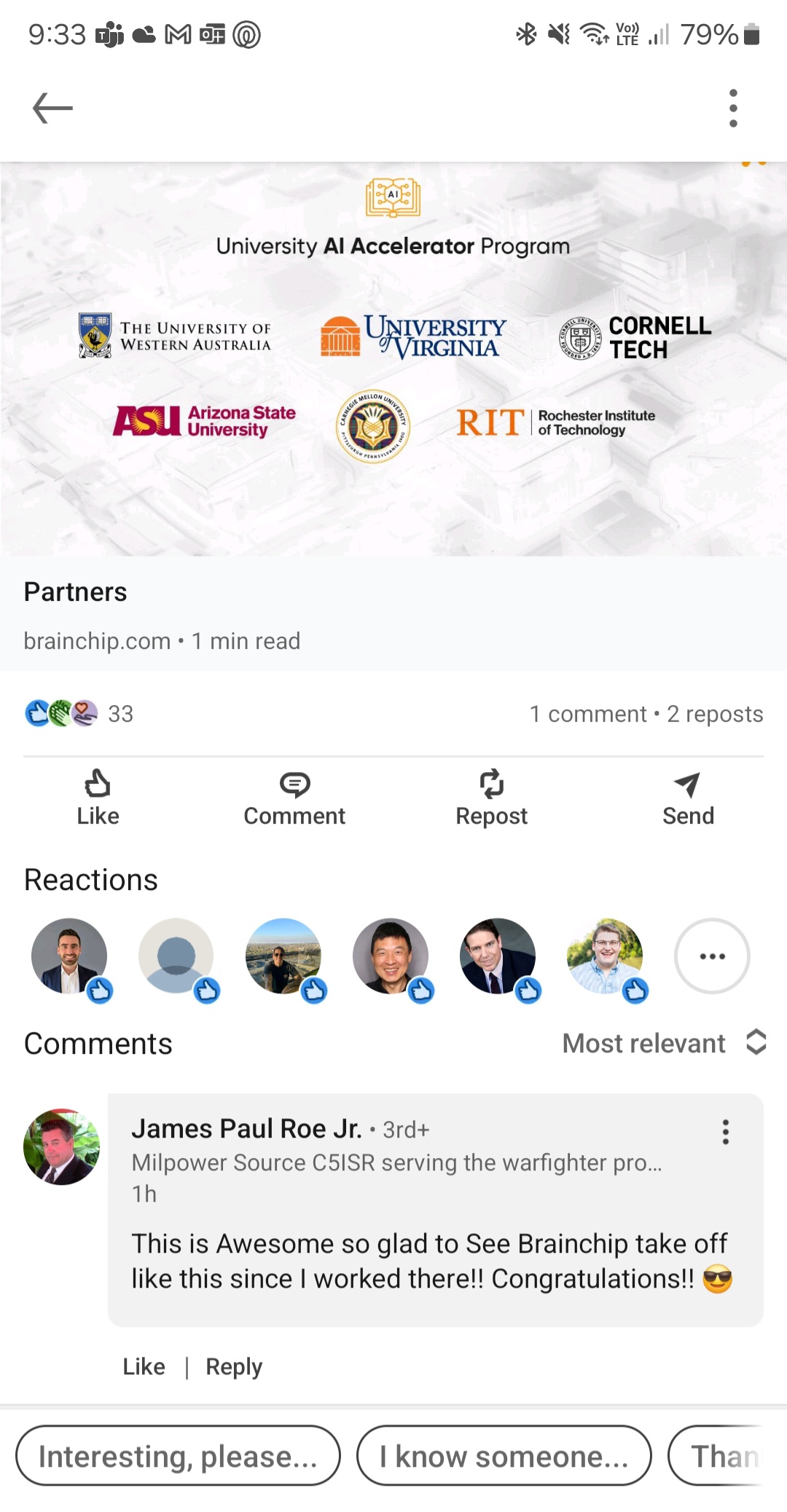Reply to James Paul Roe Jr.'s comment
787x1512 pixels.
(233, 1366)
